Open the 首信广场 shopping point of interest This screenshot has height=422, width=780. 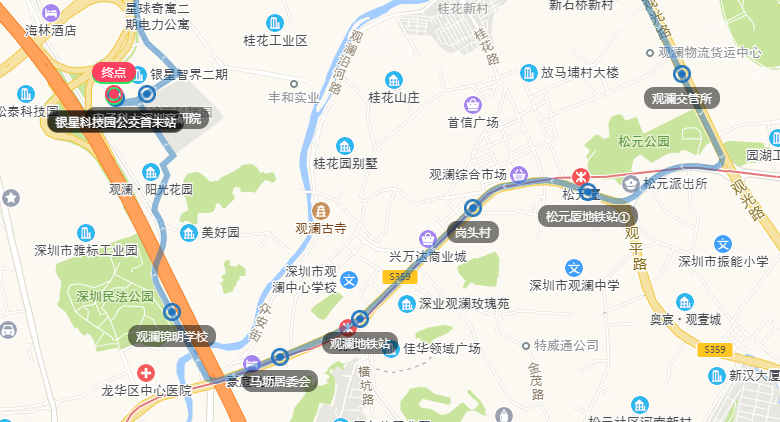pyautogui.click(x=473, y=105)
